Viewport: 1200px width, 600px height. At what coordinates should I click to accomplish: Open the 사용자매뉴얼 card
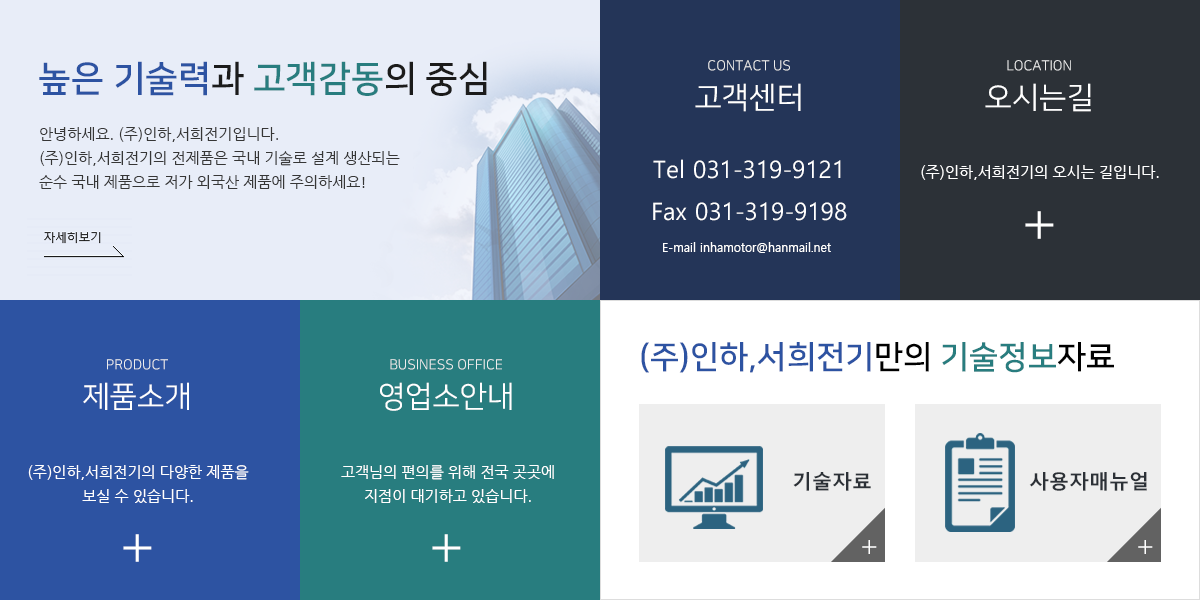[1038, 482]
